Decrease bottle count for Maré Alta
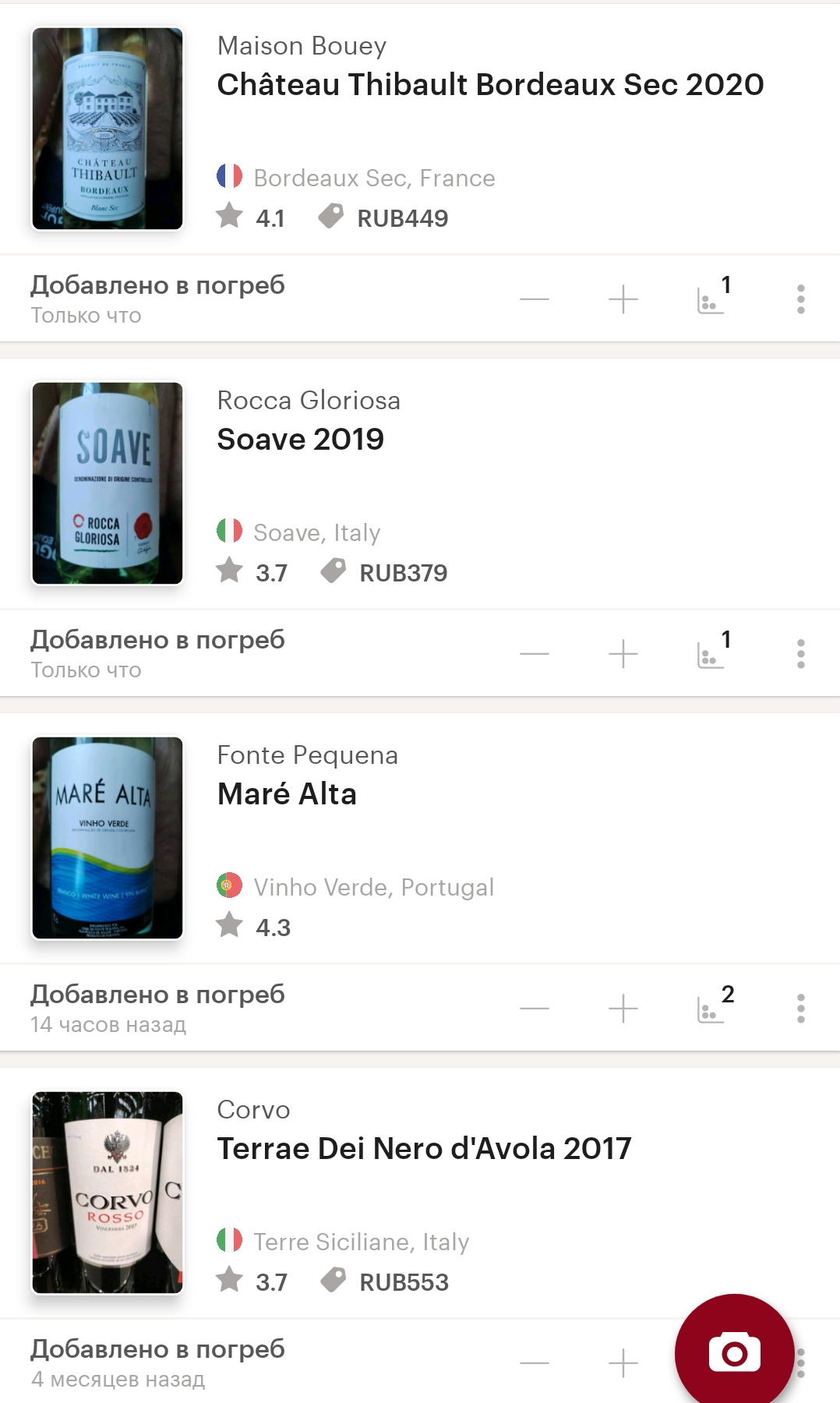 click(x=535, y=1009)
